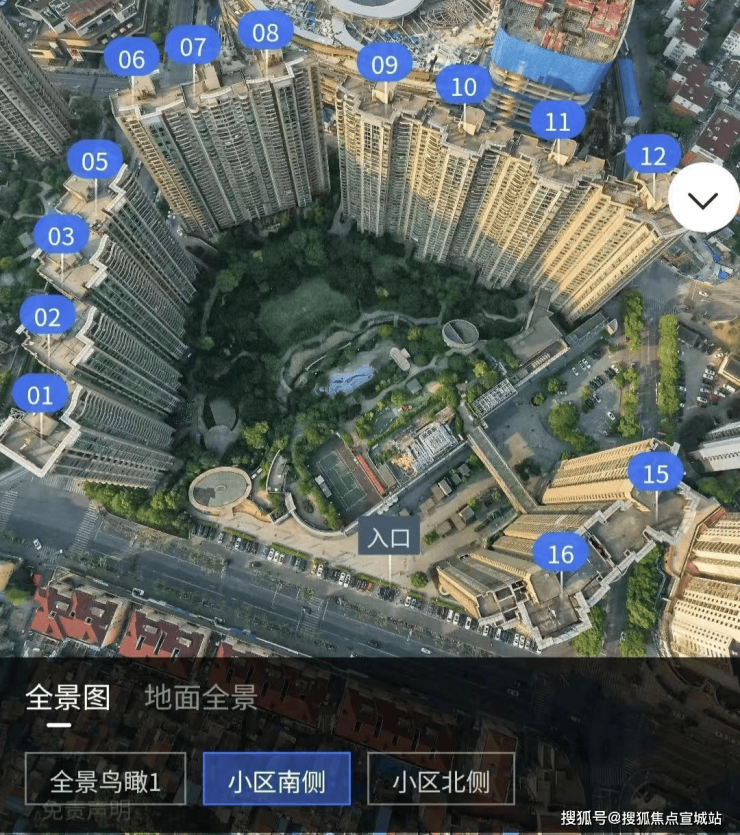Tap building marker 16

[x=561, y=552]
